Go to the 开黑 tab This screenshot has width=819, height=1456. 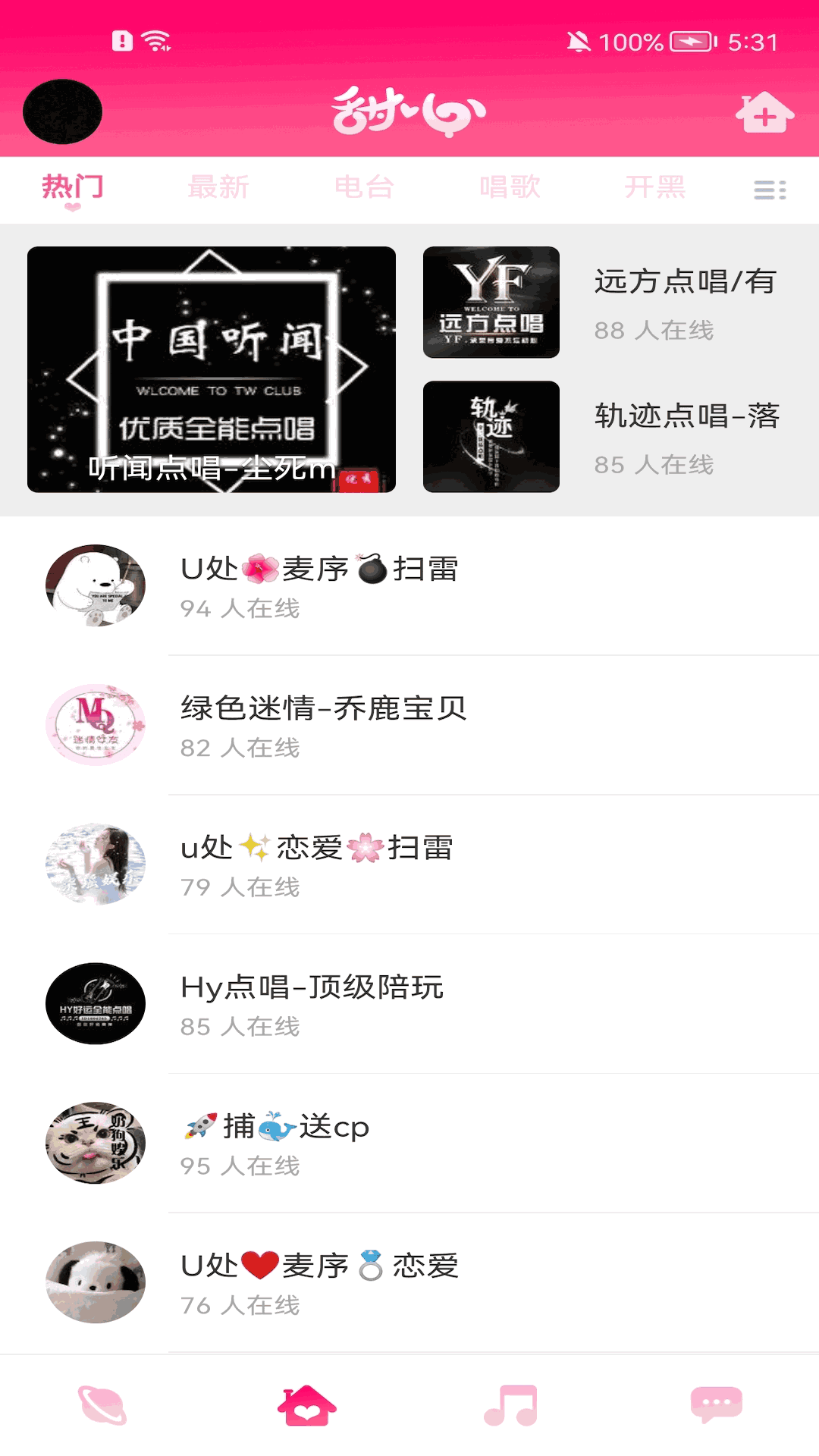click(654, 187)
